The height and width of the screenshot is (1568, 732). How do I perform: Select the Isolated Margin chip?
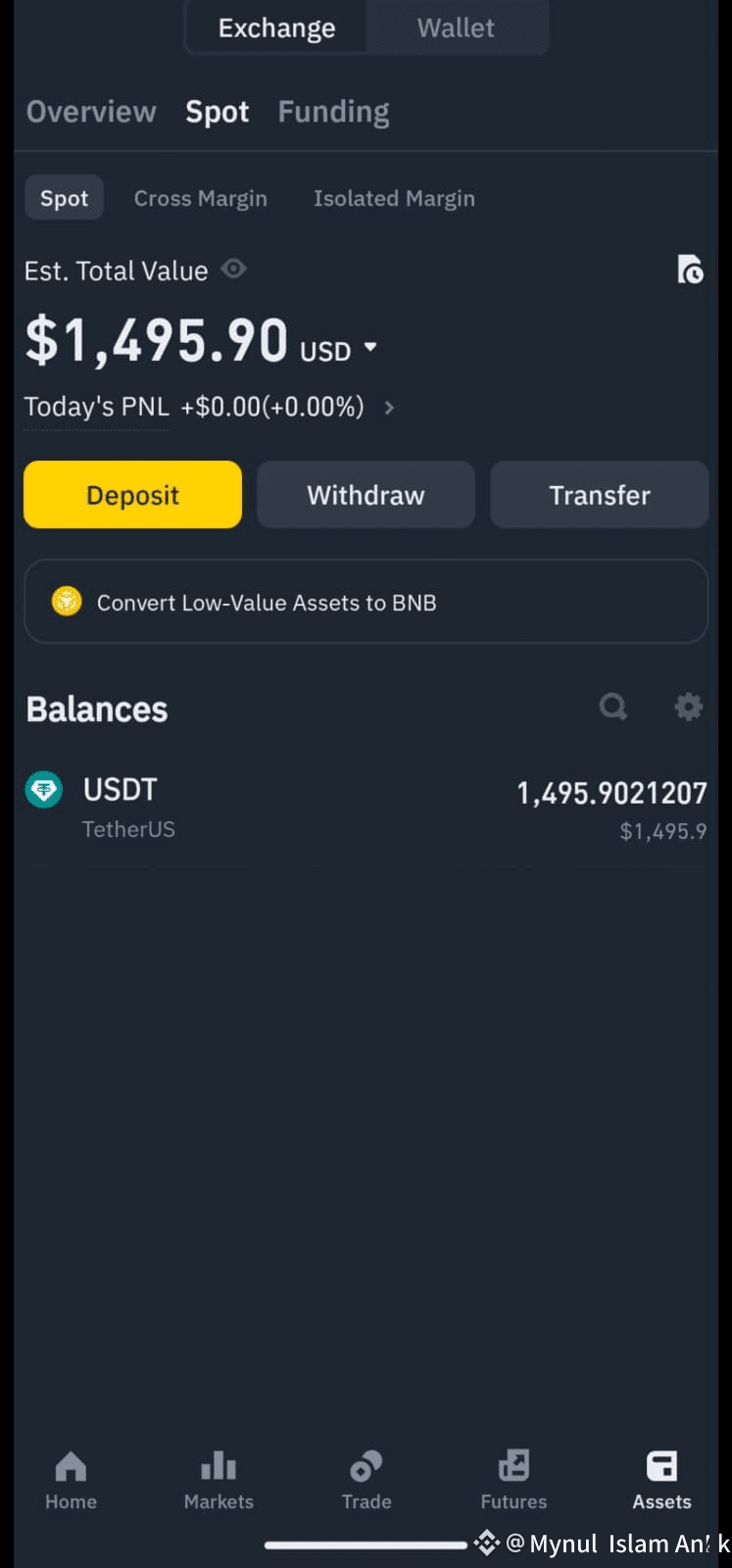394,198
